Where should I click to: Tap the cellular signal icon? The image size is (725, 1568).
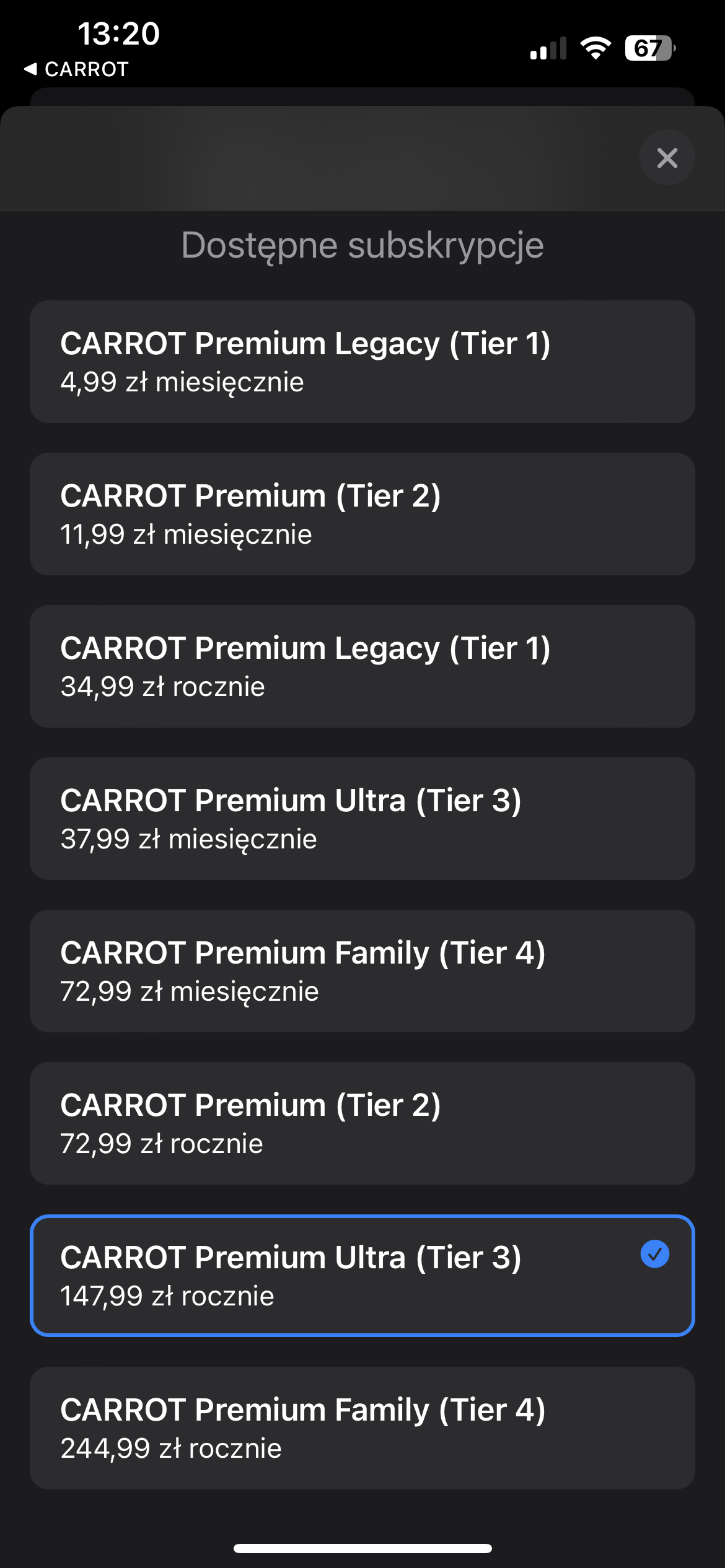[548, 46]
